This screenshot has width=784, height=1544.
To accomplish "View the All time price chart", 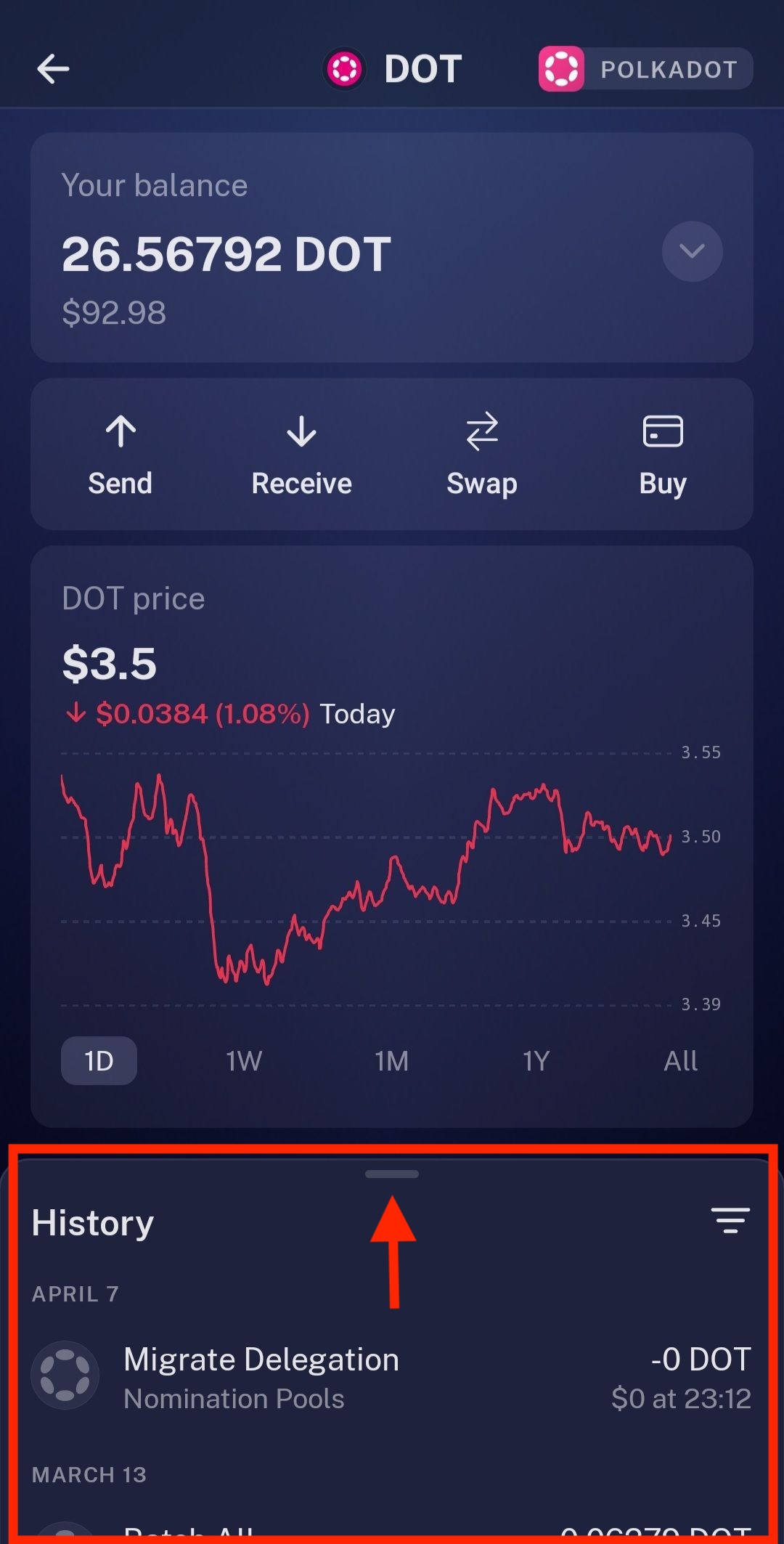I will point(680,1061).
